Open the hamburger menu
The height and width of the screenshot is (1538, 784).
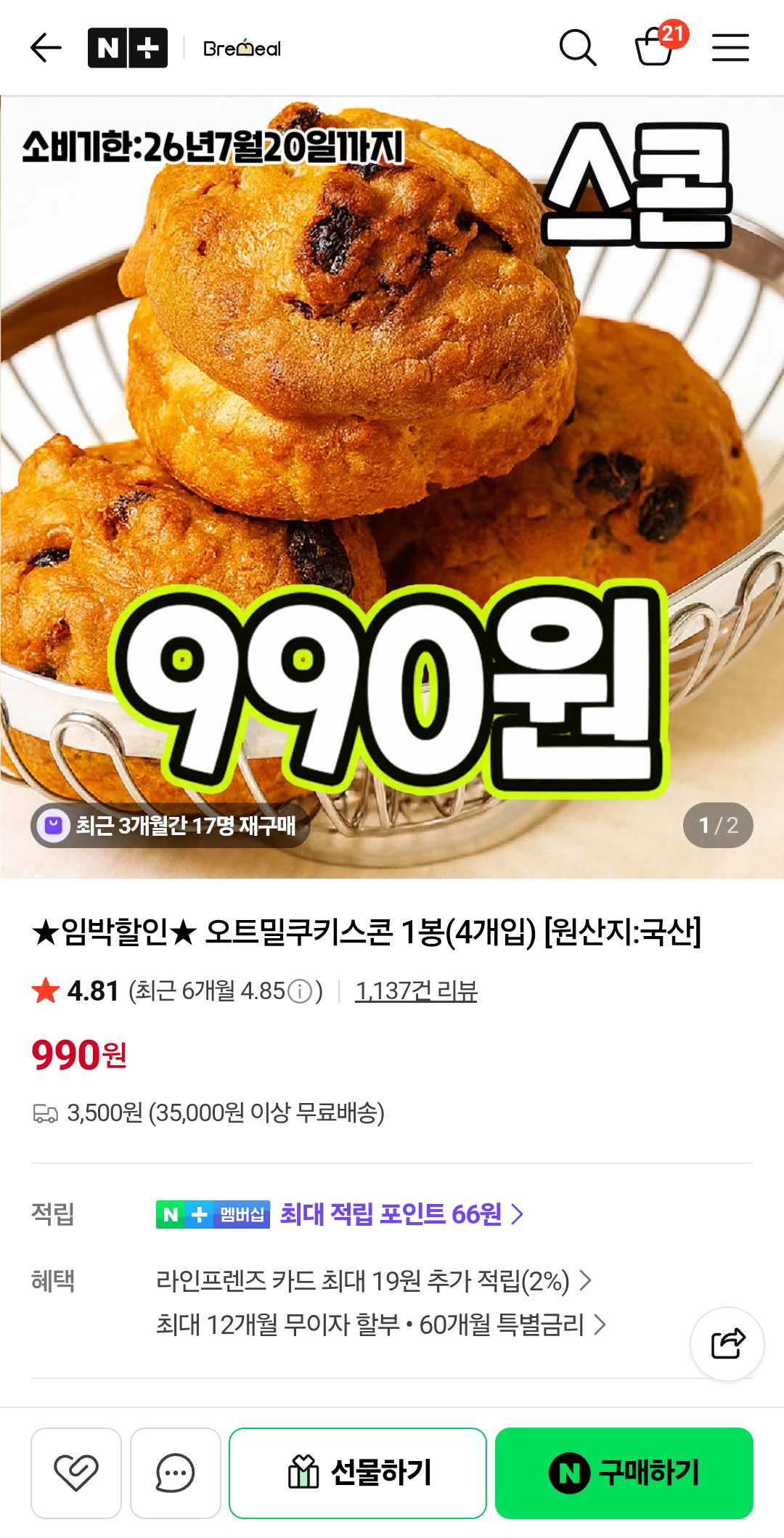pyautogui.click(x=730, y=48)
